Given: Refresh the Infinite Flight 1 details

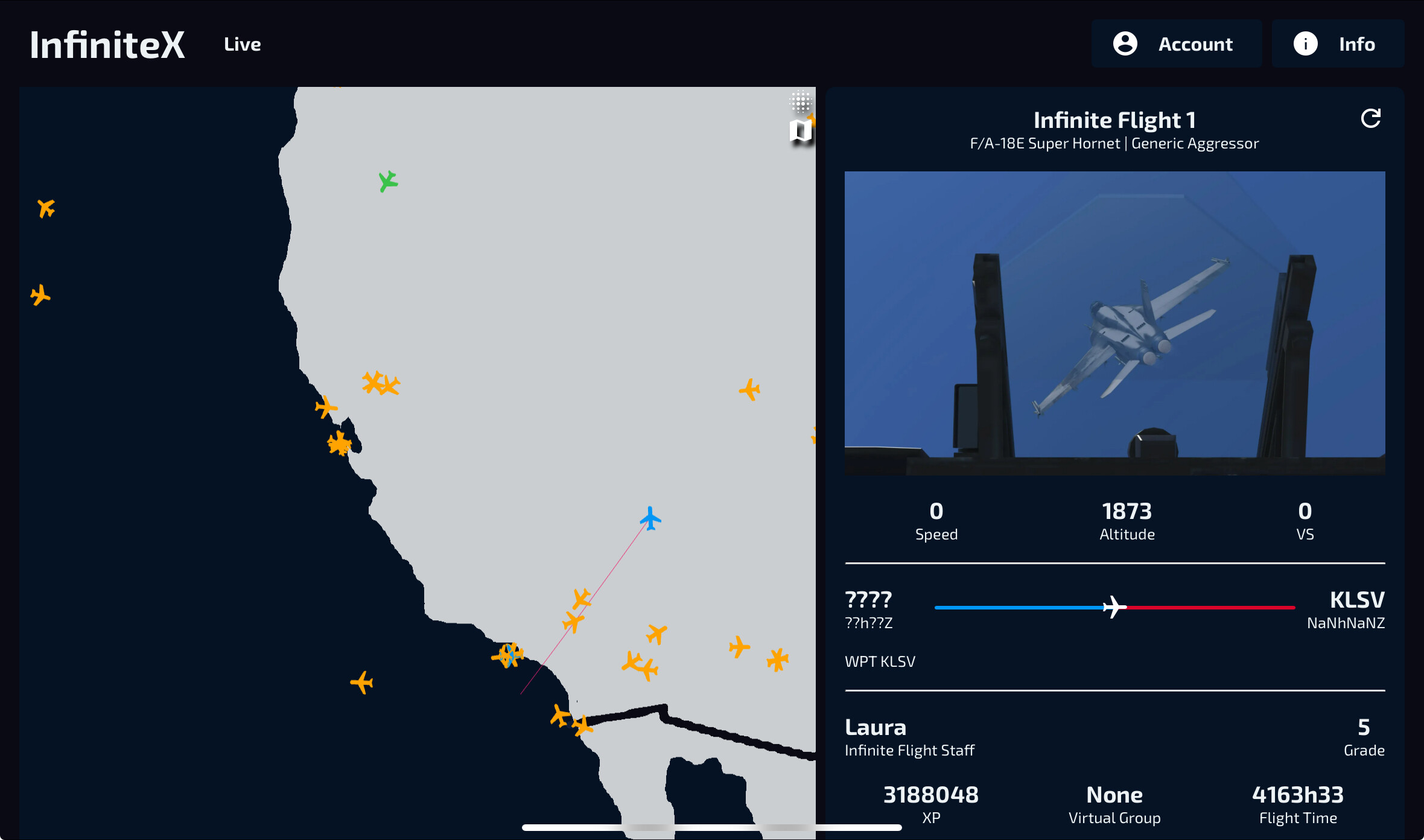Looking at the screenshot, I should point(1370,119).
